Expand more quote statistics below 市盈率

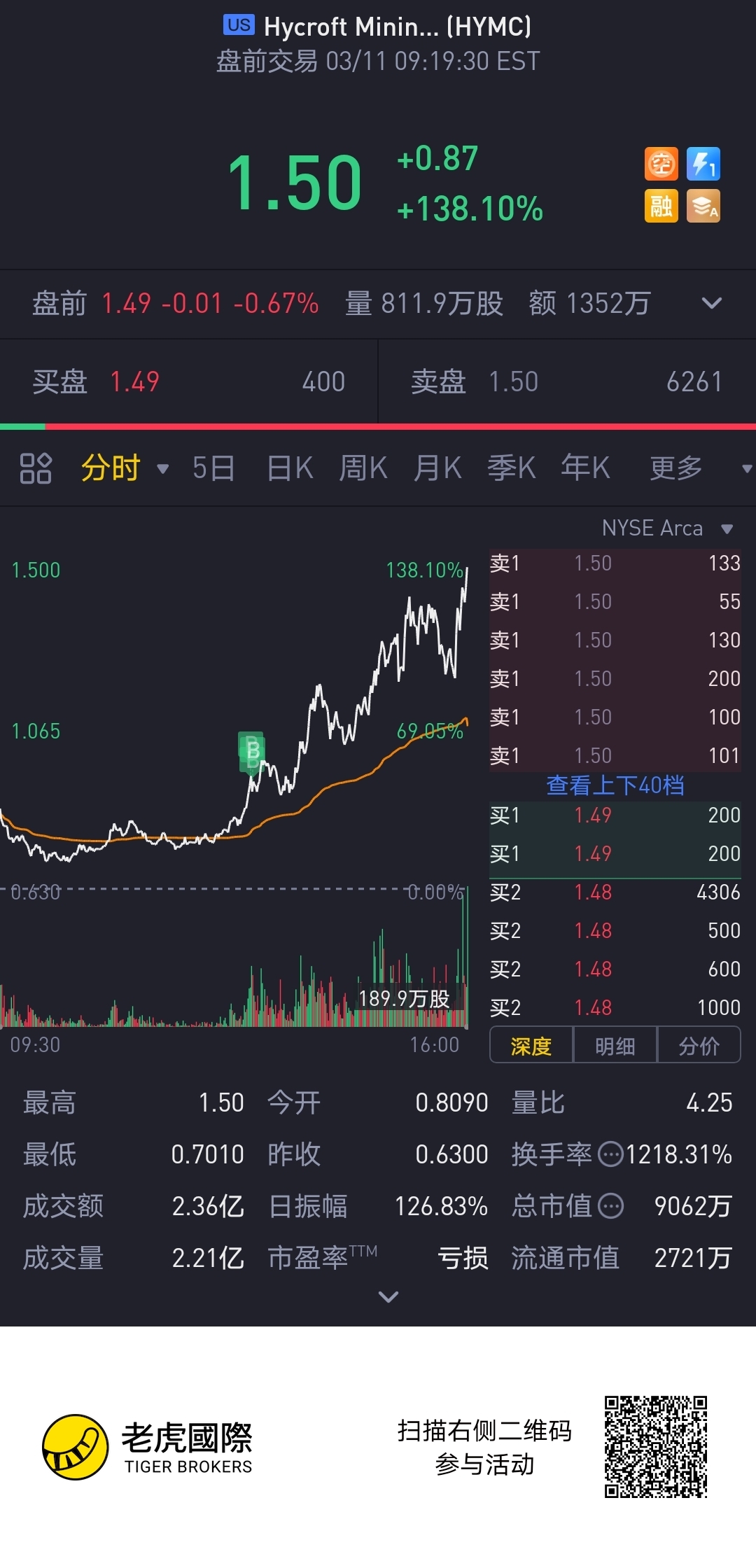[388, 1296]
